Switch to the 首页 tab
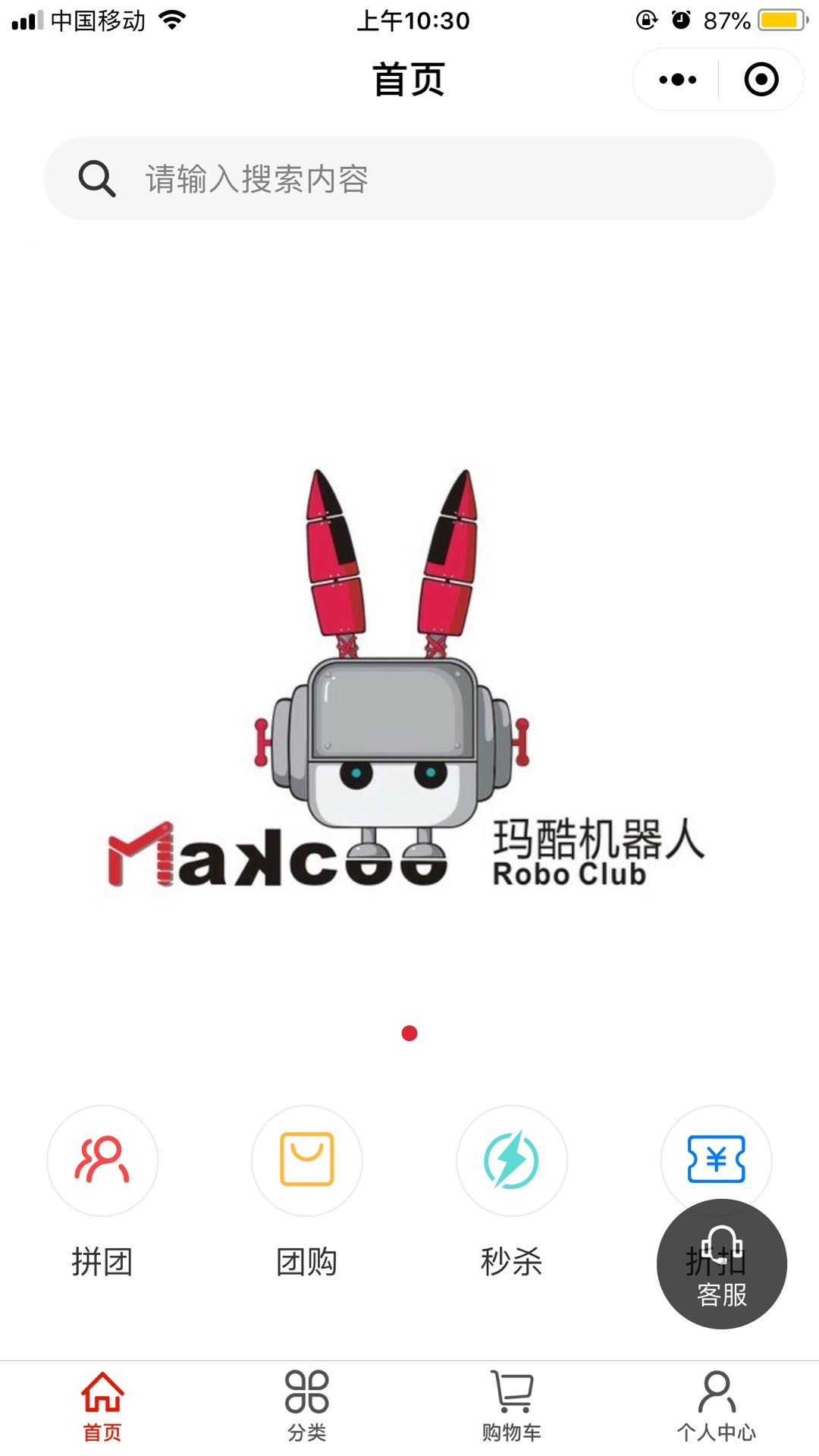819x1456 pixels. point(102,1406)
